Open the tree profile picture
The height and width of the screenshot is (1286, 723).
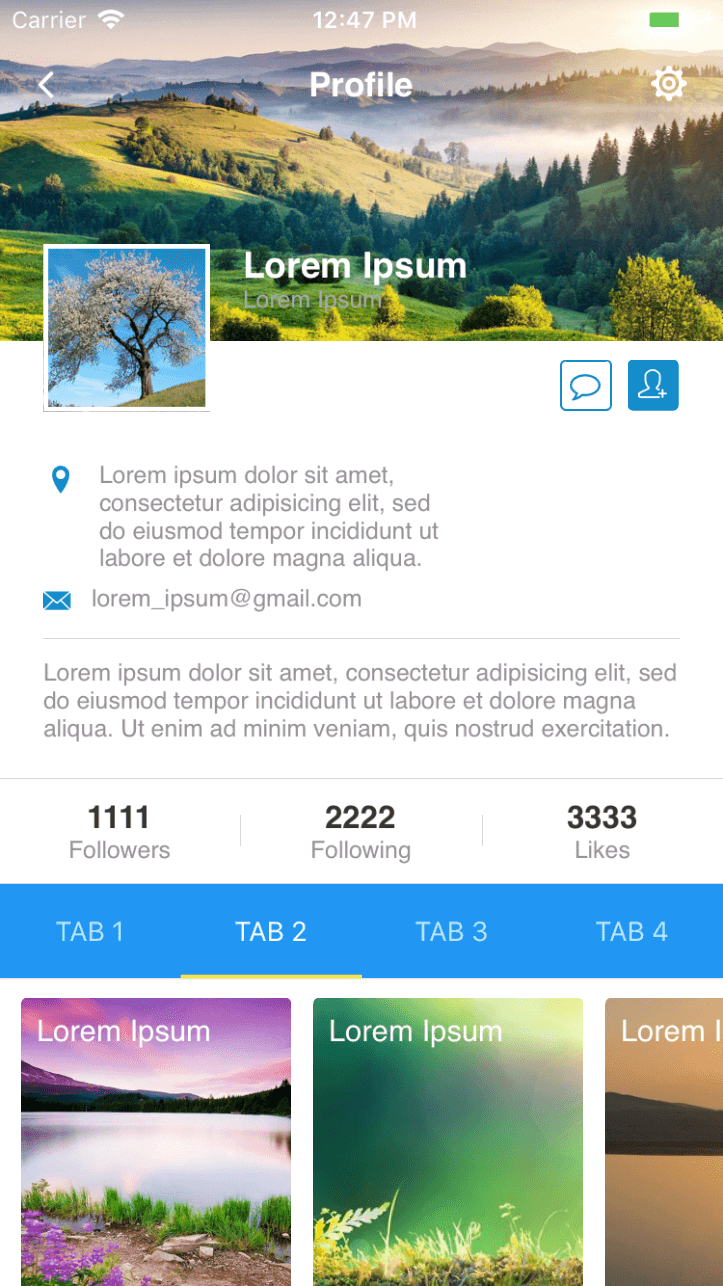click(126, 328)
